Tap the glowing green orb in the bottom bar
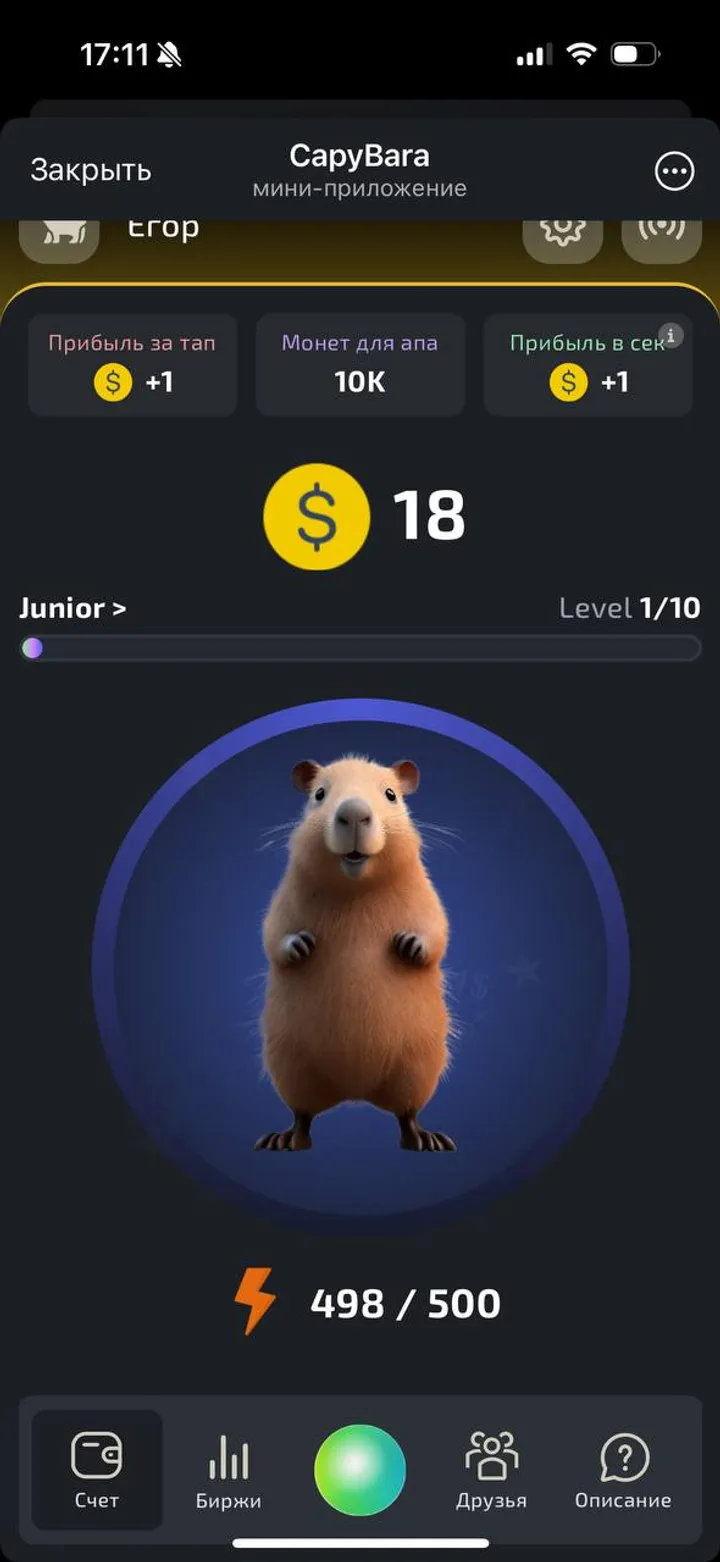Viewport: 720px width, 1562px height. (x=360, y=1470)
